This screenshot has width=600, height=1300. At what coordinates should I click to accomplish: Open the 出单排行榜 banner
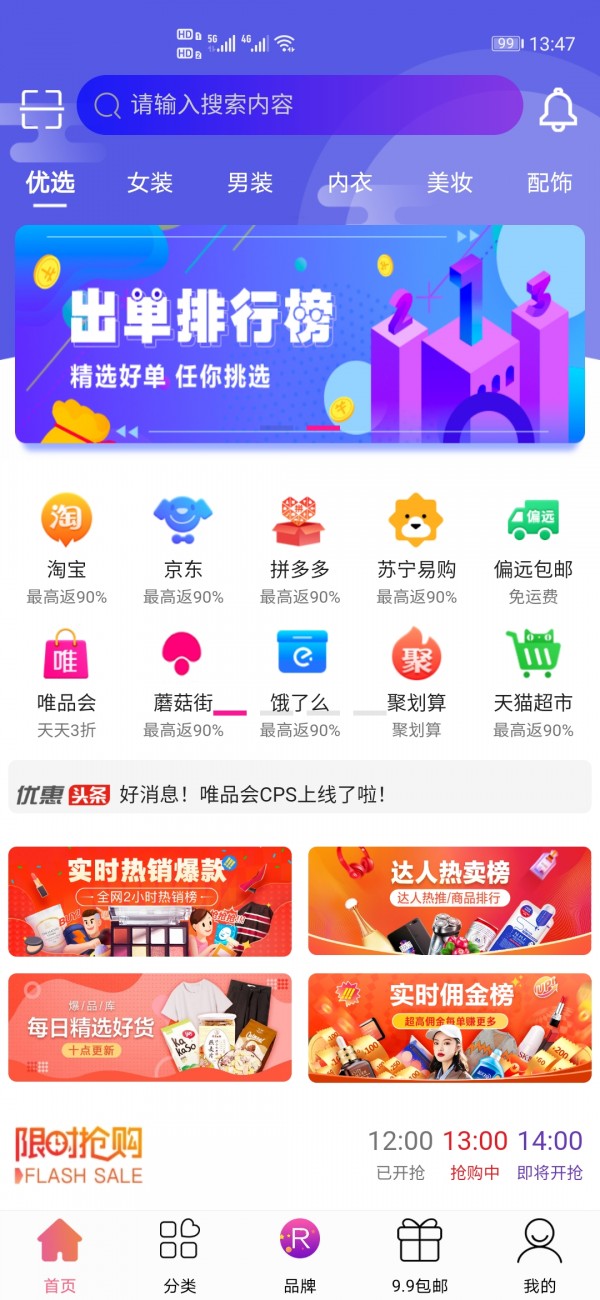[x=300, y=334]
